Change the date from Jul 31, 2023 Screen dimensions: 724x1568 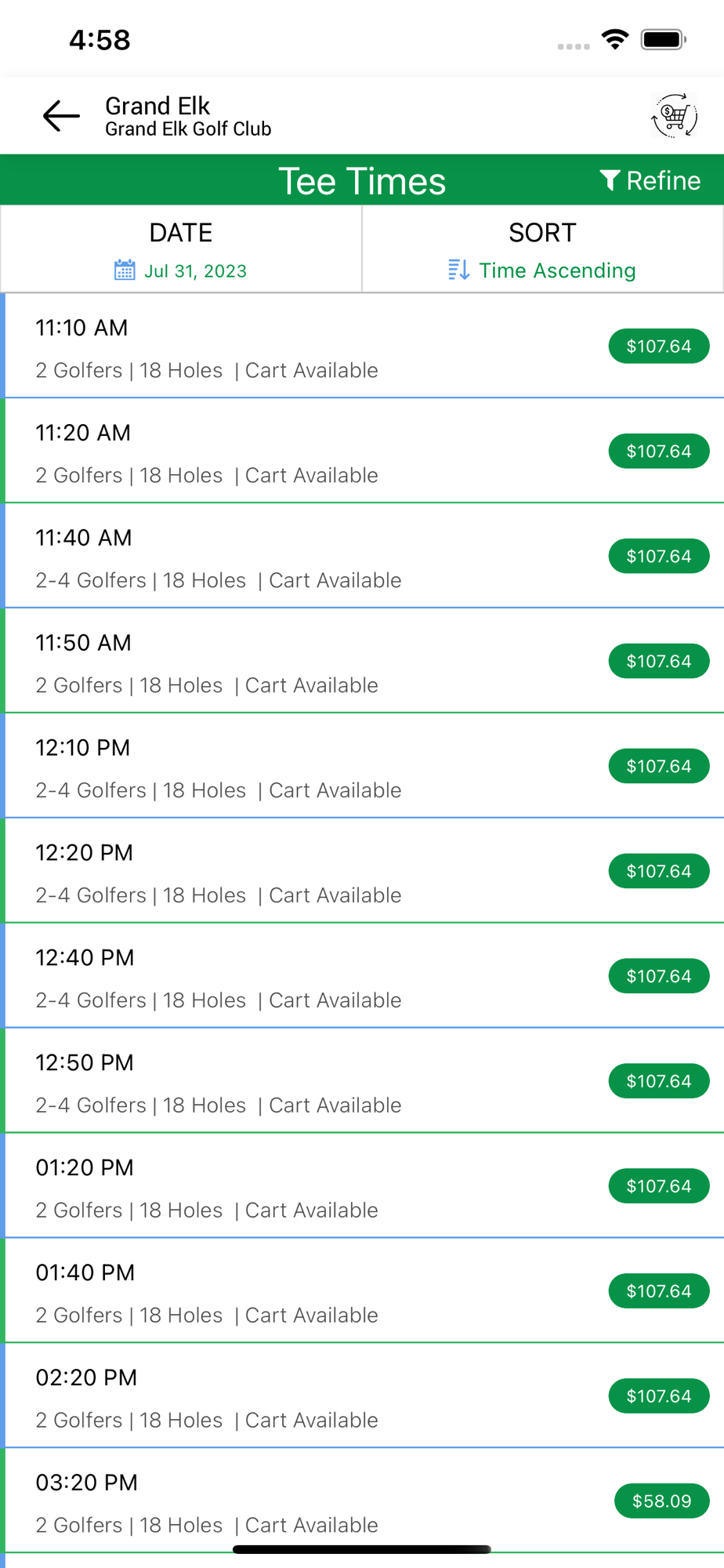coord(181,270)
